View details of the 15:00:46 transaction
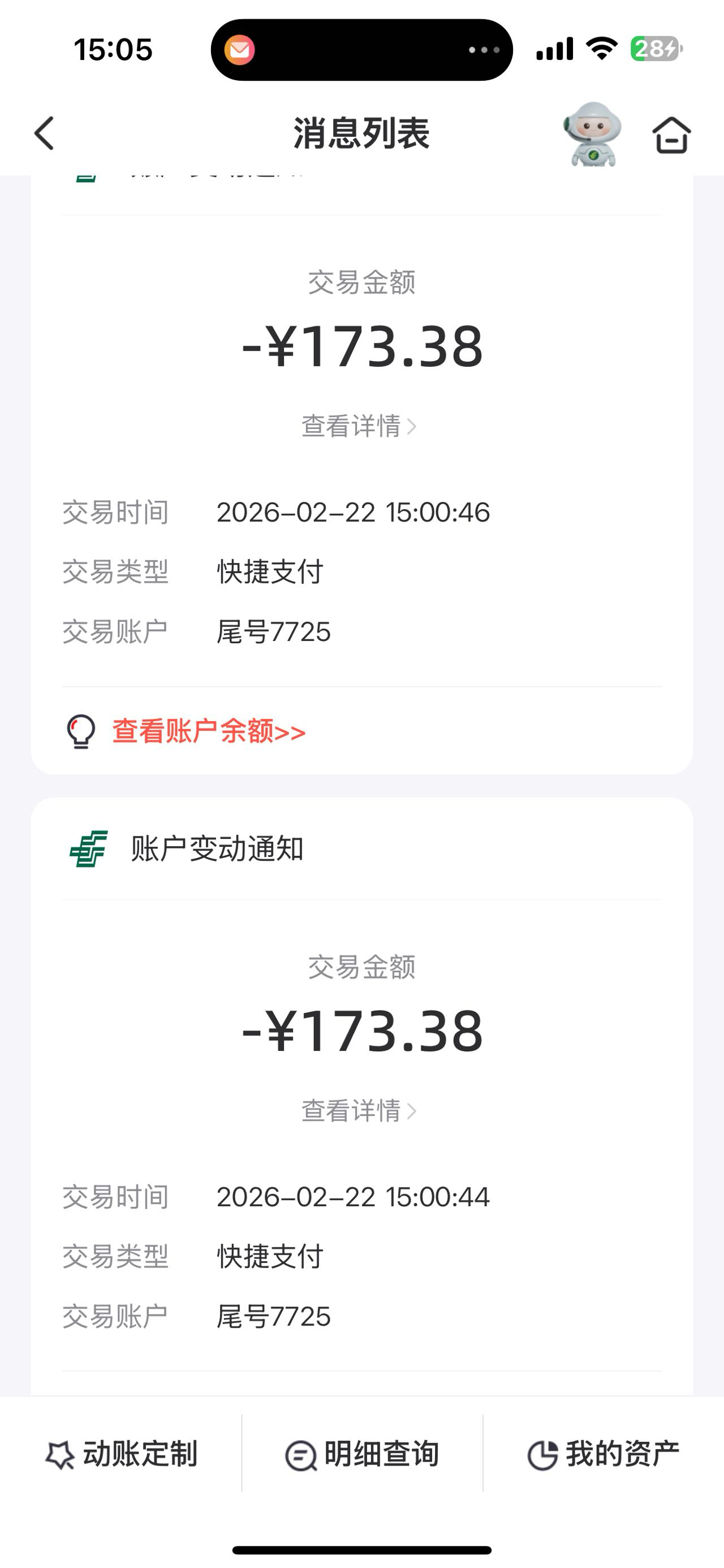The height and width of the screenshot is (1568, 724). click(x=359, y=426)
